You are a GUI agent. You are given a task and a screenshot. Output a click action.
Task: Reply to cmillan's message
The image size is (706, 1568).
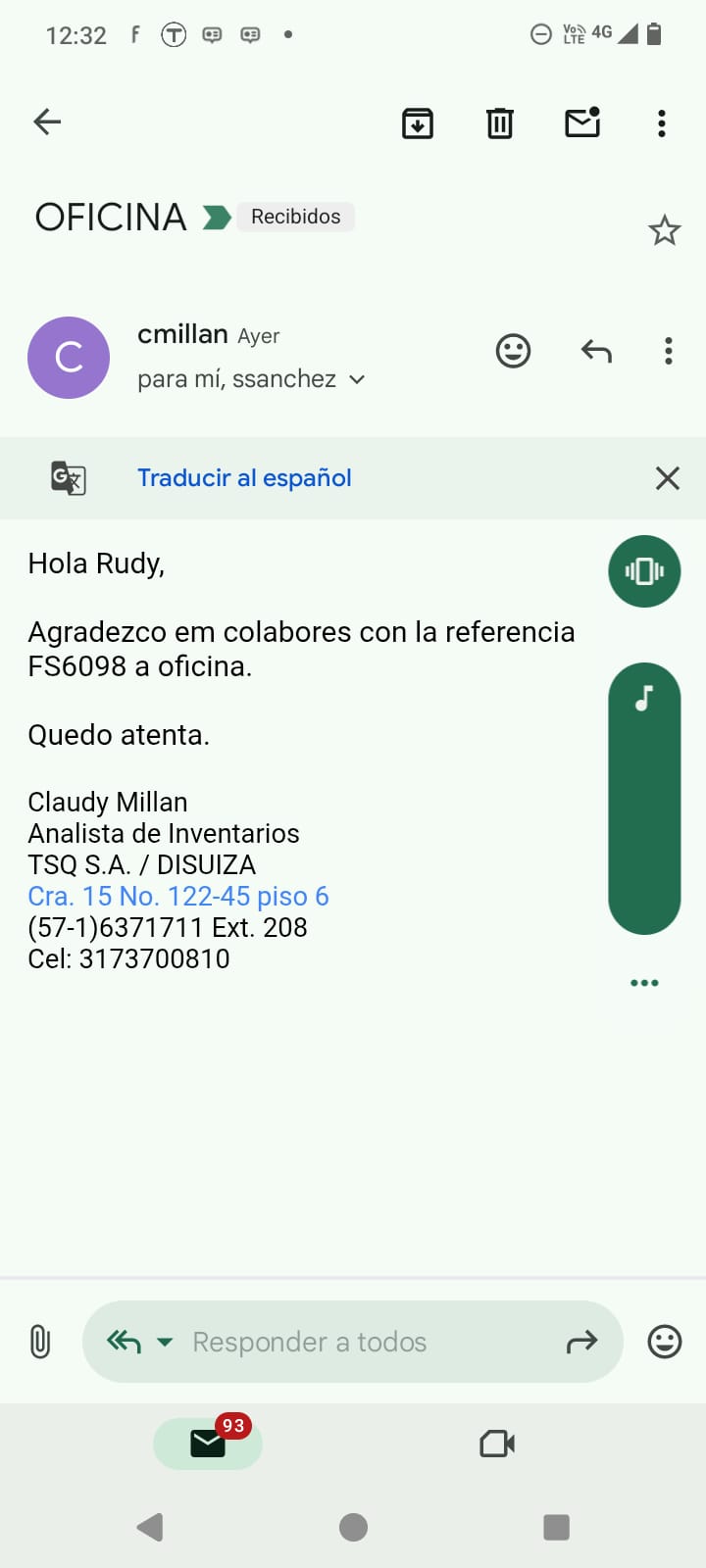pos(596,351)
